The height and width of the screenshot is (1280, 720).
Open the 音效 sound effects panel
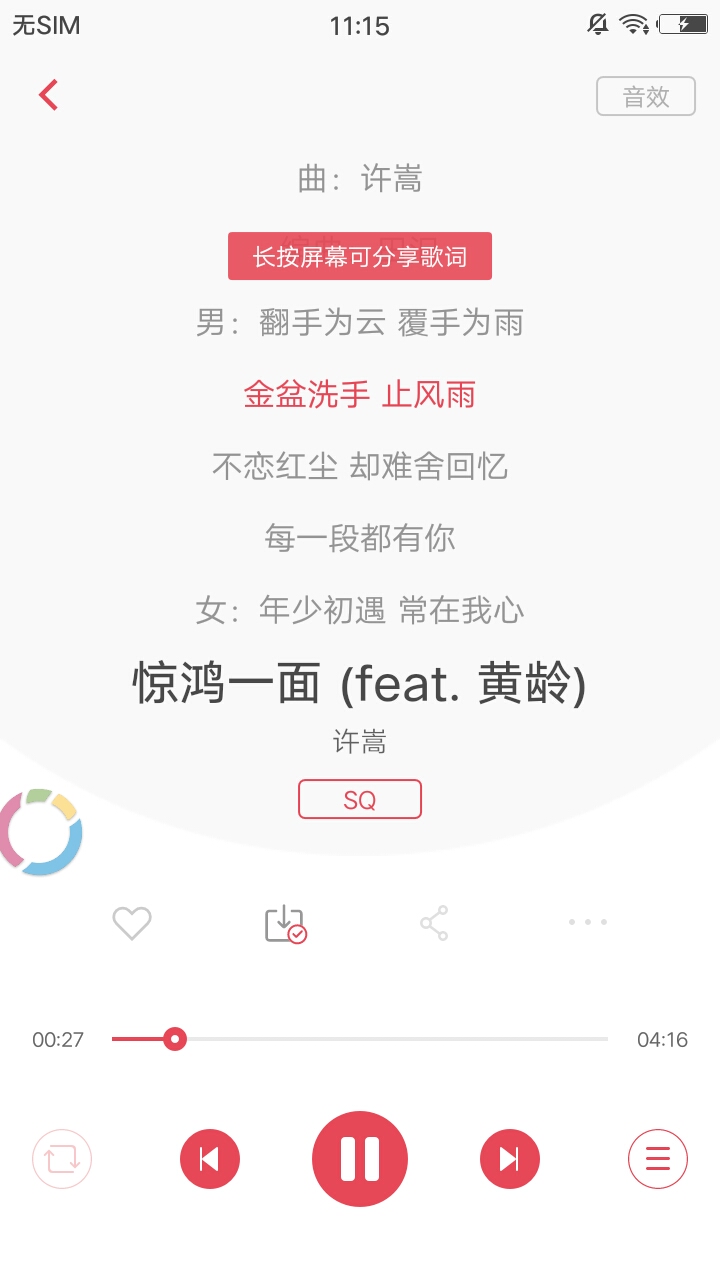646,96
